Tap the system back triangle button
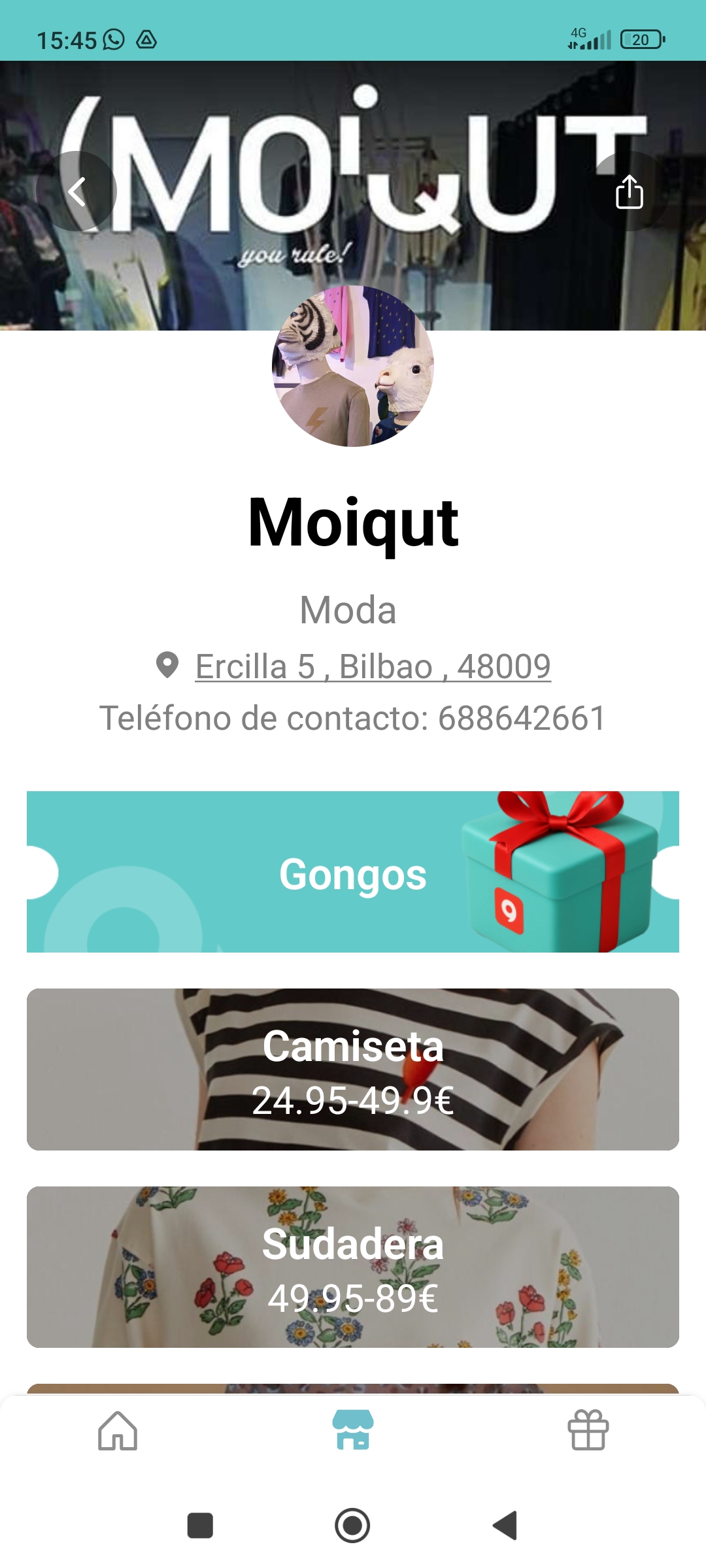Image resolution: width=706 pixels, height=1568 pixels. coord(505,1526)
